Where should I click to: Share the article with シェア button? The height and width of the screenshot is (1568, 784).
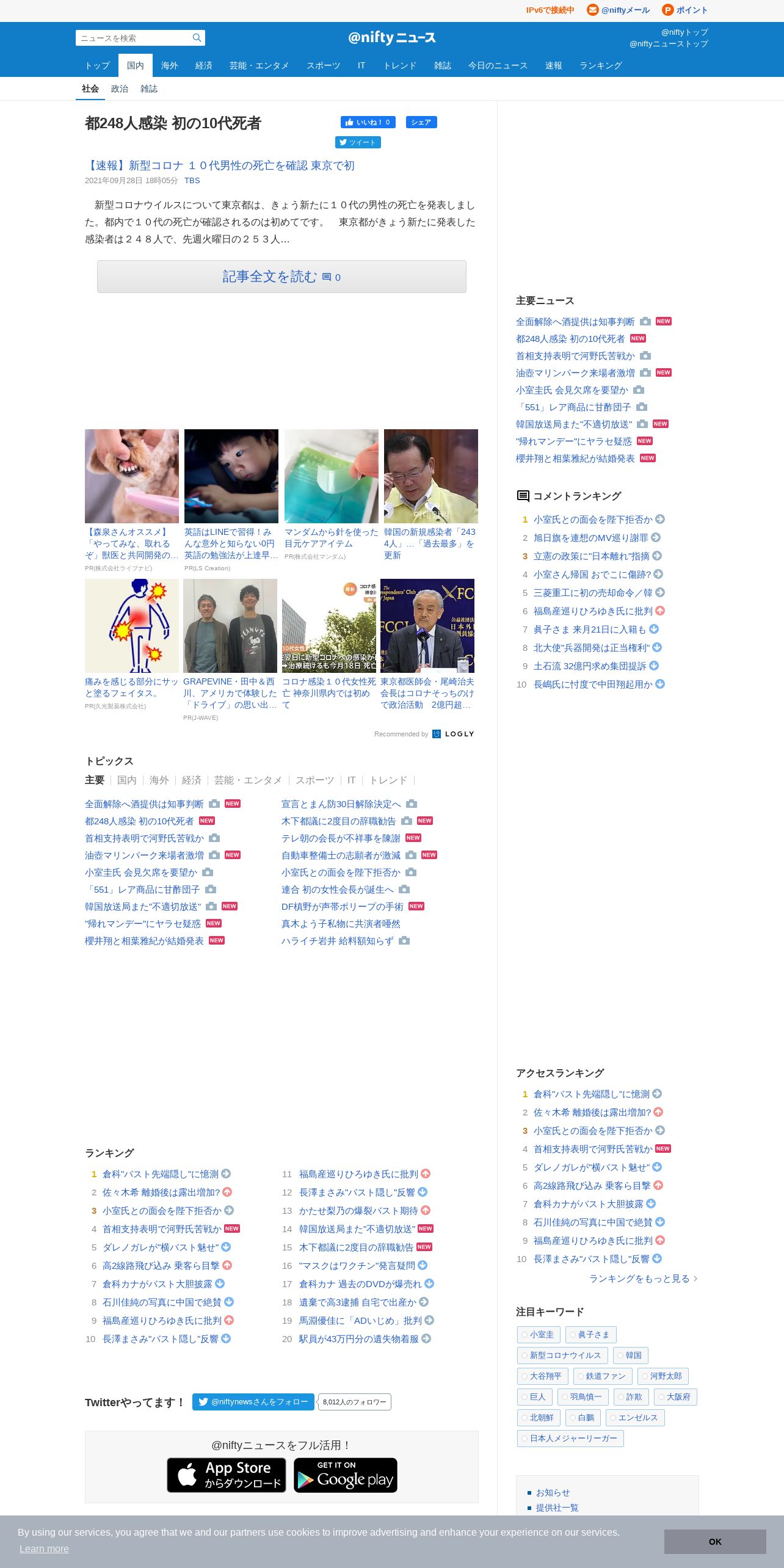pyautogui.click(x=421, y=122)
